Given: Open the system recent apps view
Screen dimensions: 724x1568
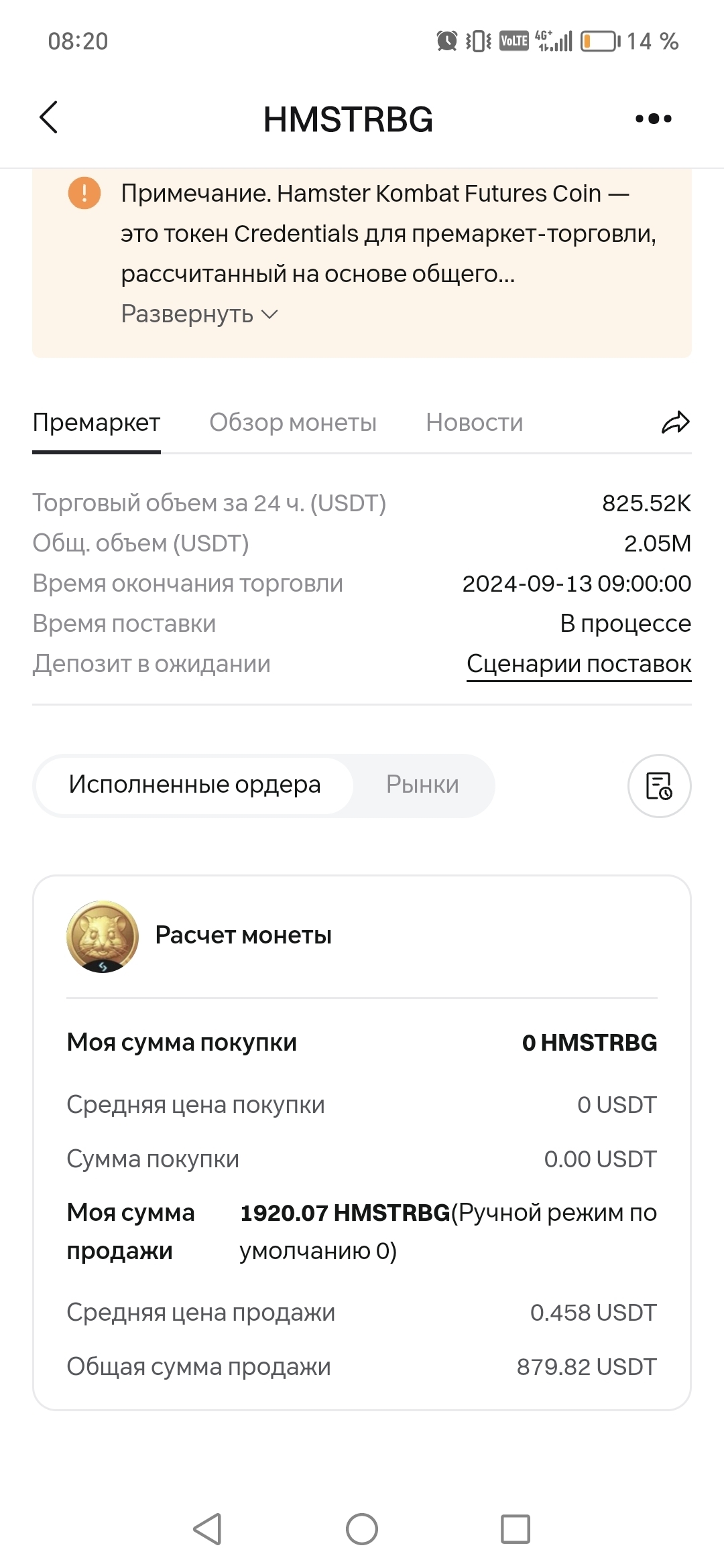Looking at the screenshot, I should tap(516, 1529).
